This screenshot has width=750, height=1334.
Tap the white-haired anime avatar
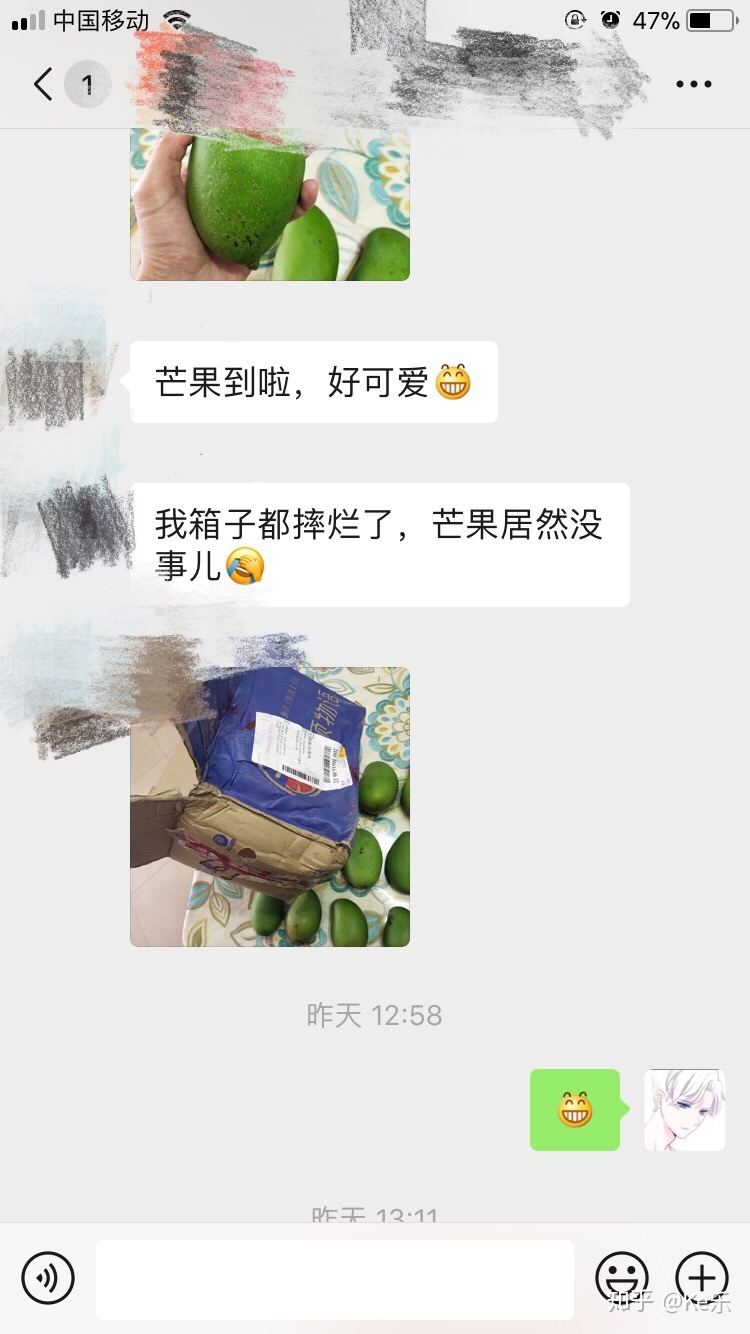685,1110
